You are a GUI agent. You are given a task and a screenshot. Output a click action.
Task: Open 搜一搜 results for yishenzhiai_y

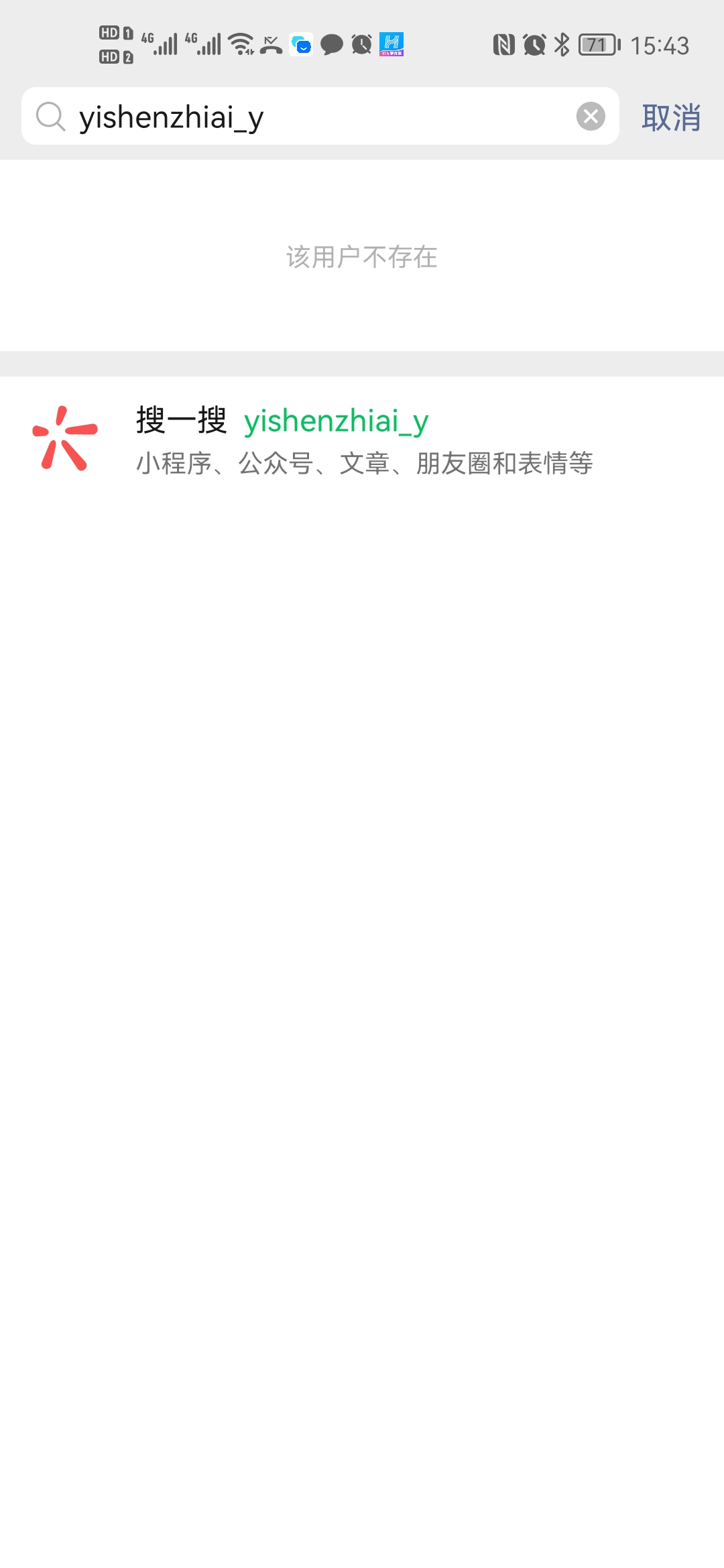coord(362,440)
